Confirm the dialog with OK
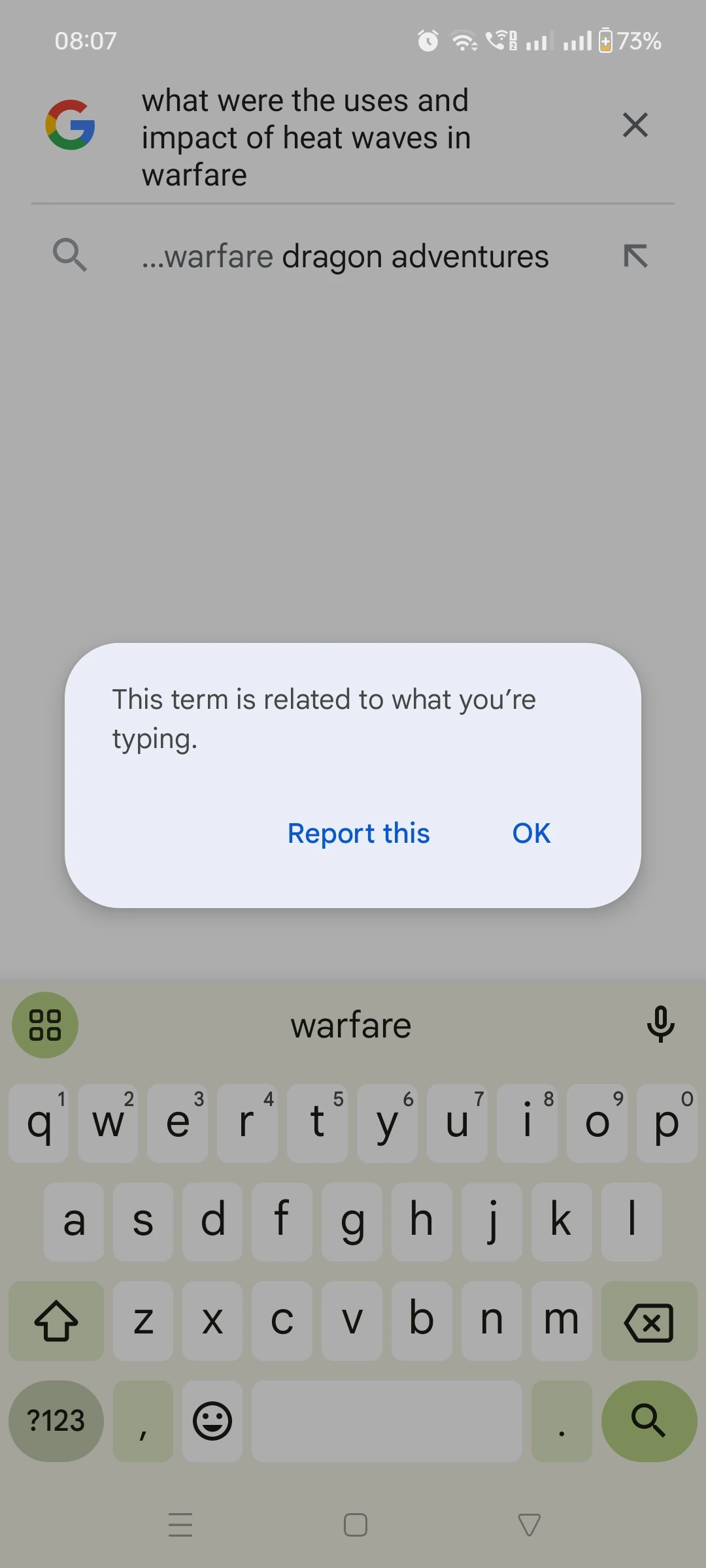706x1568 pixels. 531,834
